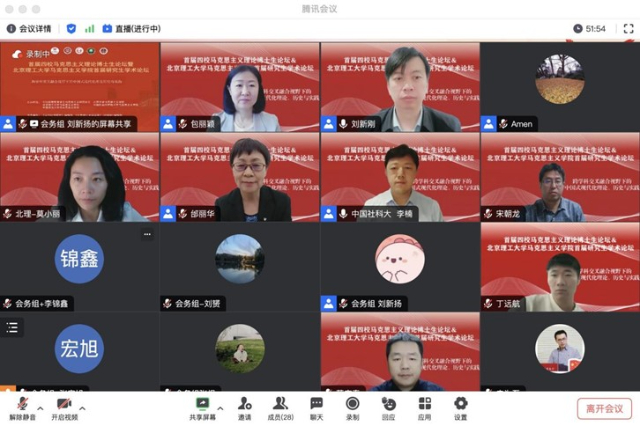This screenshot has height=425, width=640.
Task: Invite participants (邀请)
Action: (245, 405)
